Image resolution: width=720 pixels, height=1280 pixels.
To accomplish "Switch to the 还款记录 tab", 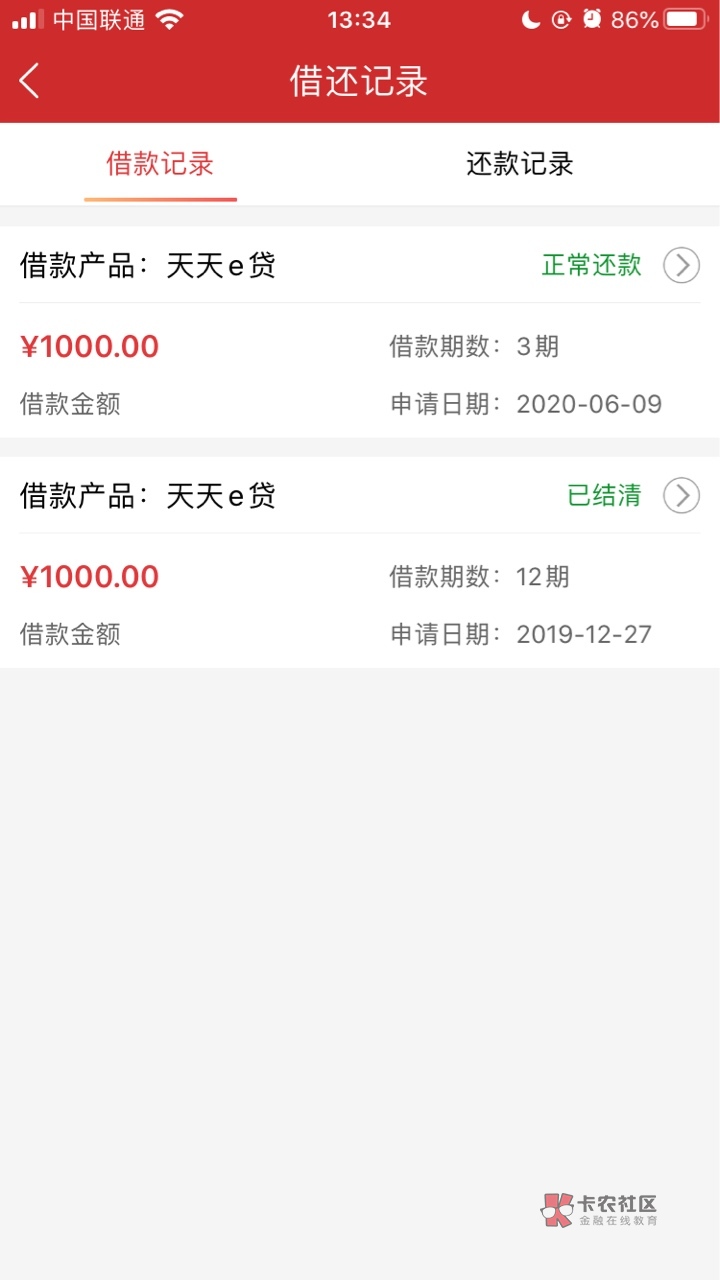I will [x=520, y=164].
